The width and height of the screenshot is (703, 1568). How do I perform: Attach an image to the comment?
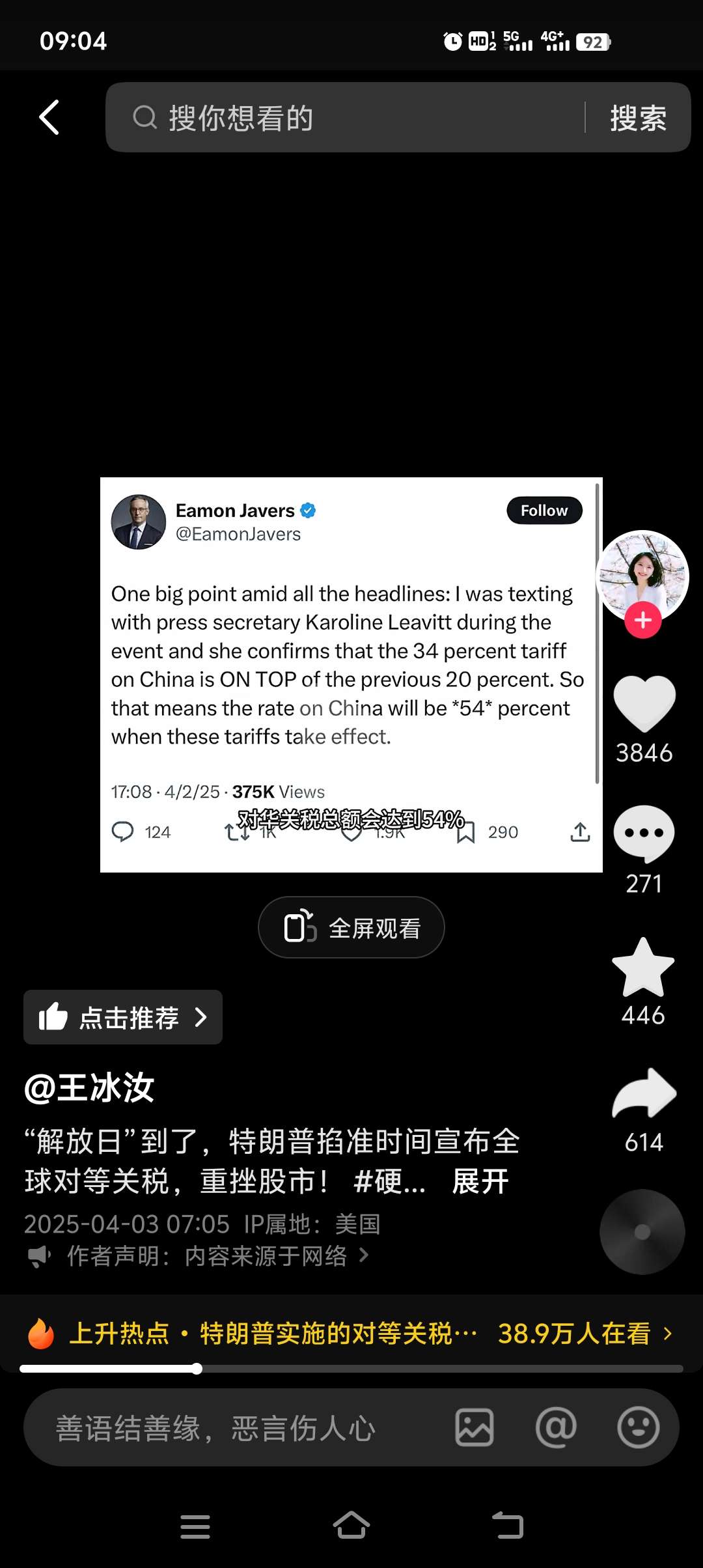click(474, 1427)
